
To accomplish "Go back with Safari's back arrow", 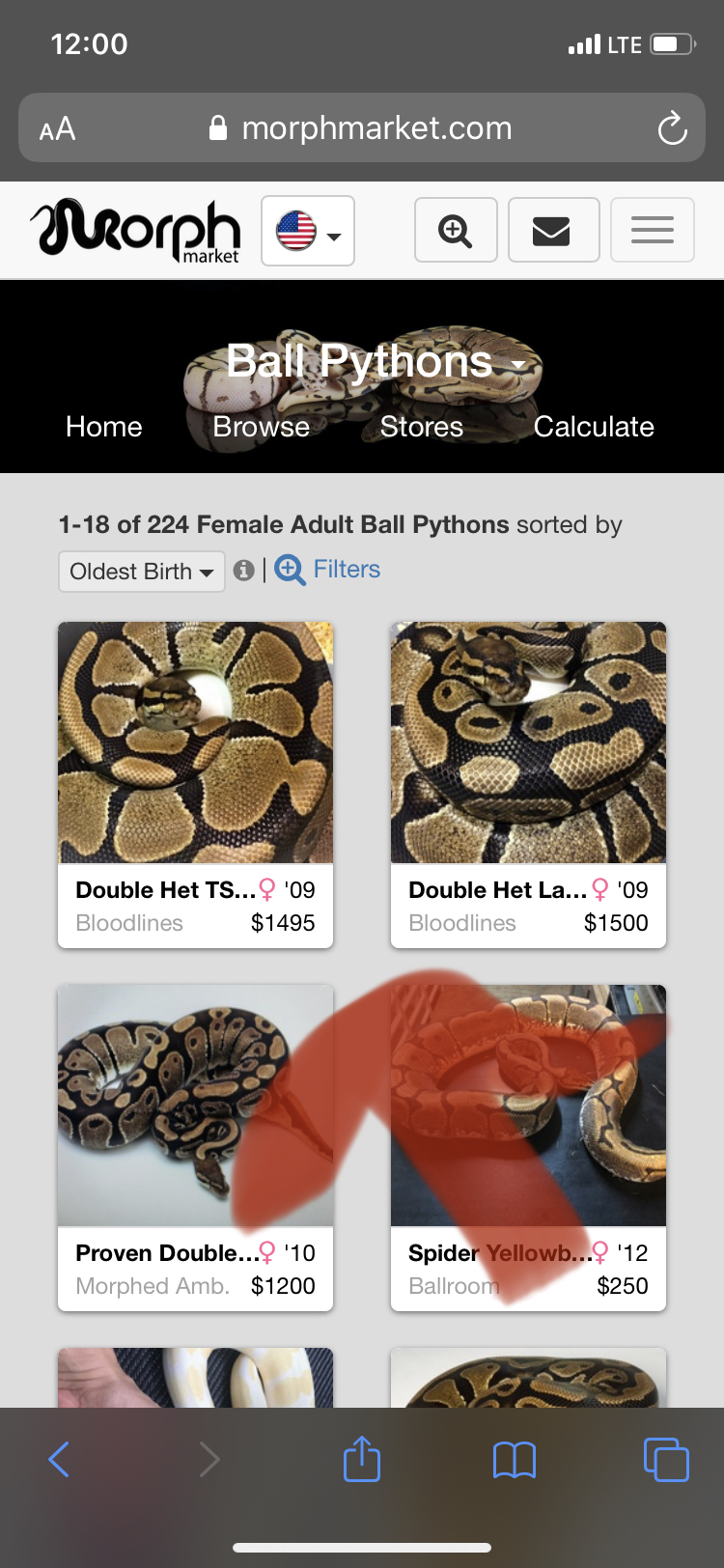I will coord(59,1460).
